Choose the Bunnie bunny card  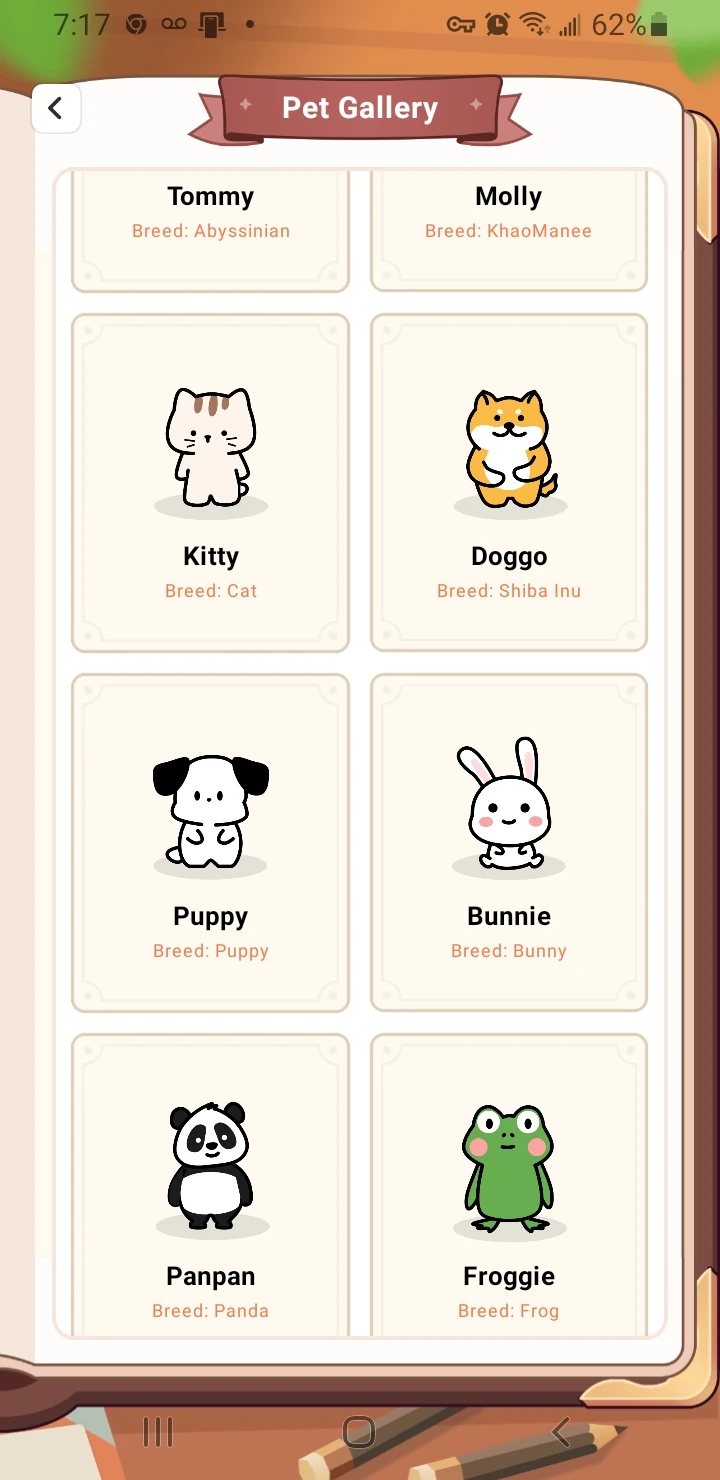509,843
